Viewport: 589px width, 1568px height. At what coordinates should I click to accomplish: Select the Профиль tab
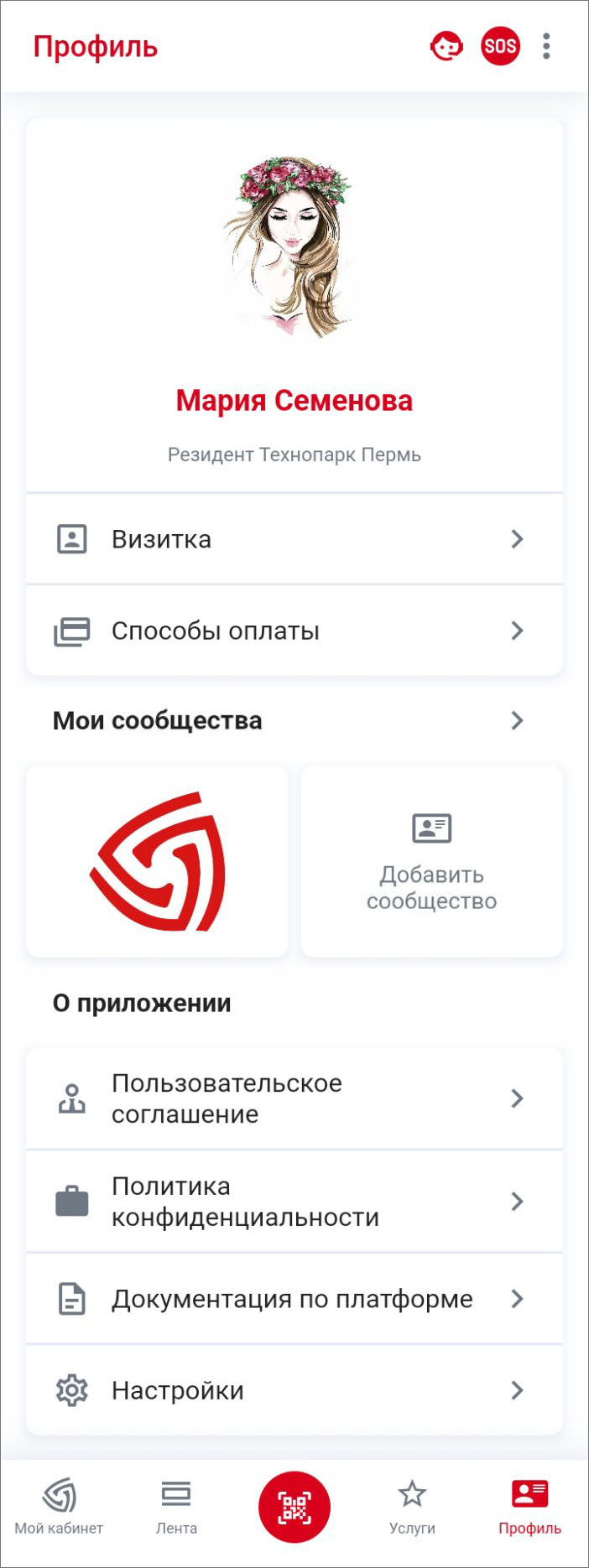tap(529, 1507)
